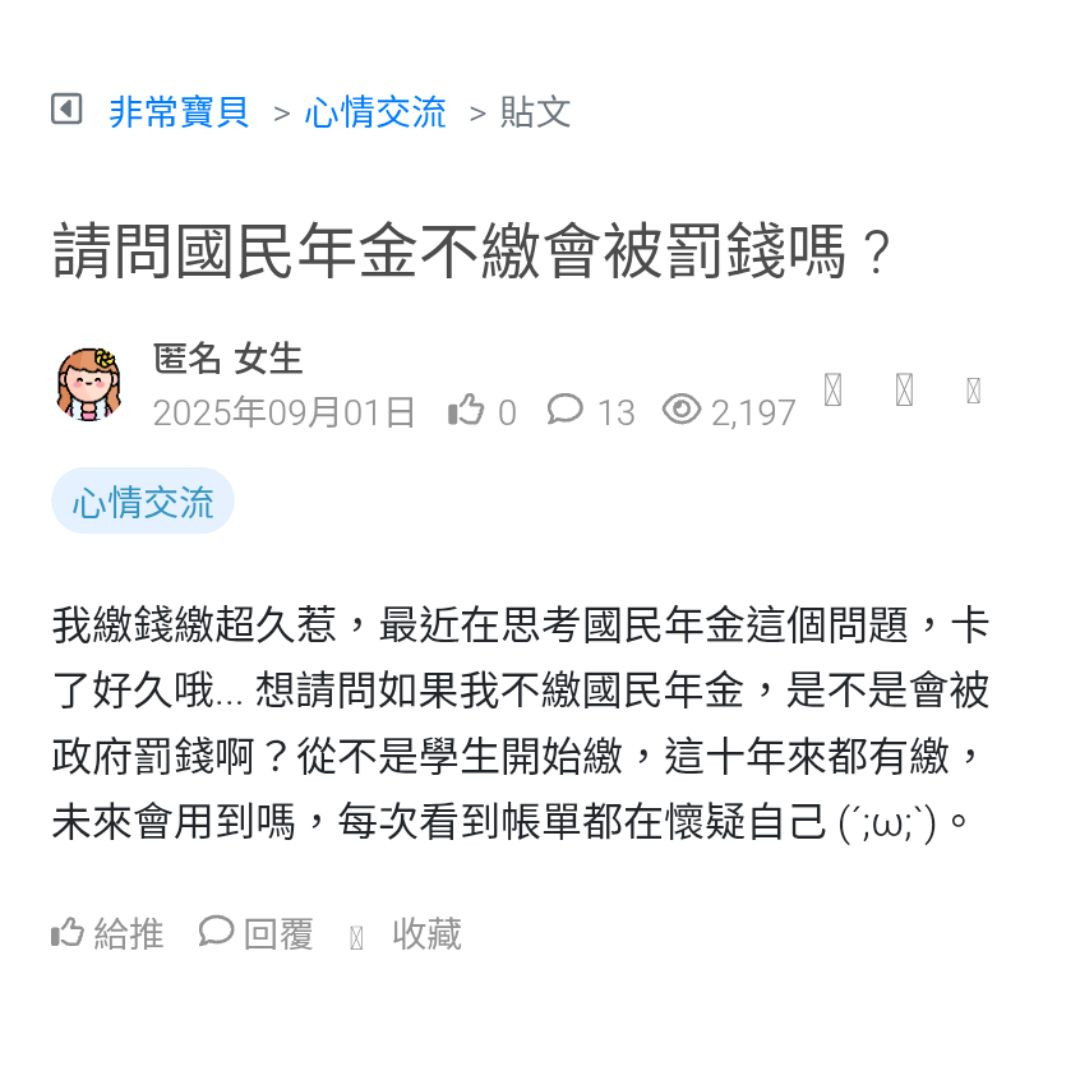Go to the 心情交流 breadcrumb board link
Screen dimensions: 1080x1080
pos(375,112)
